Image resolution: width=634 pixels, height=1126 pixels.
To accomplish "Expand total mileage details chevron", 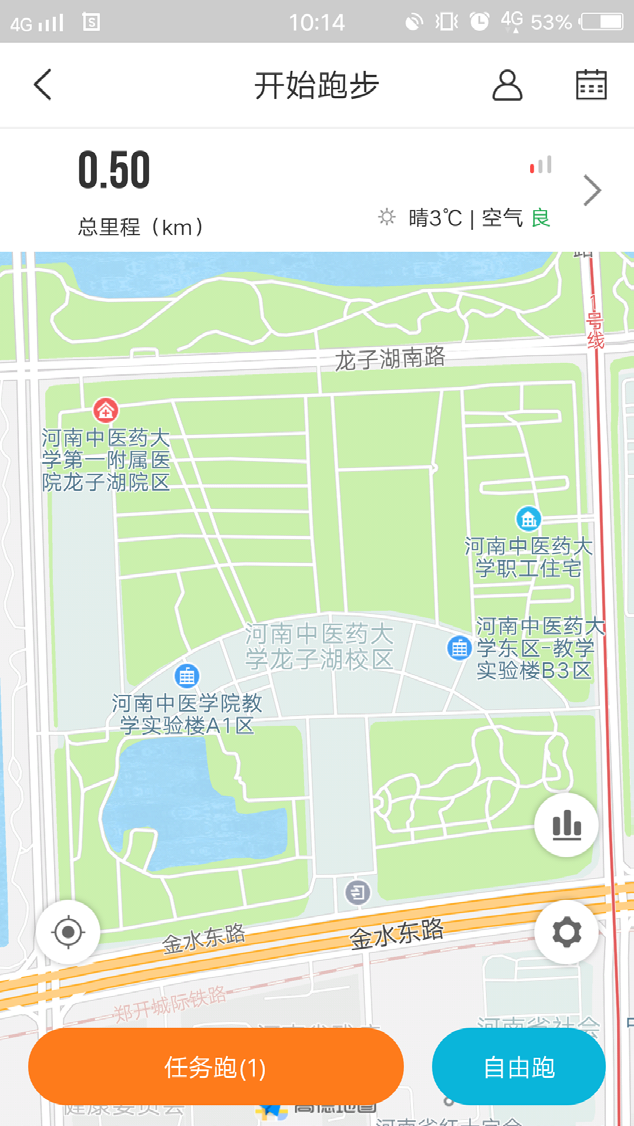I will (x=592, y=190).
